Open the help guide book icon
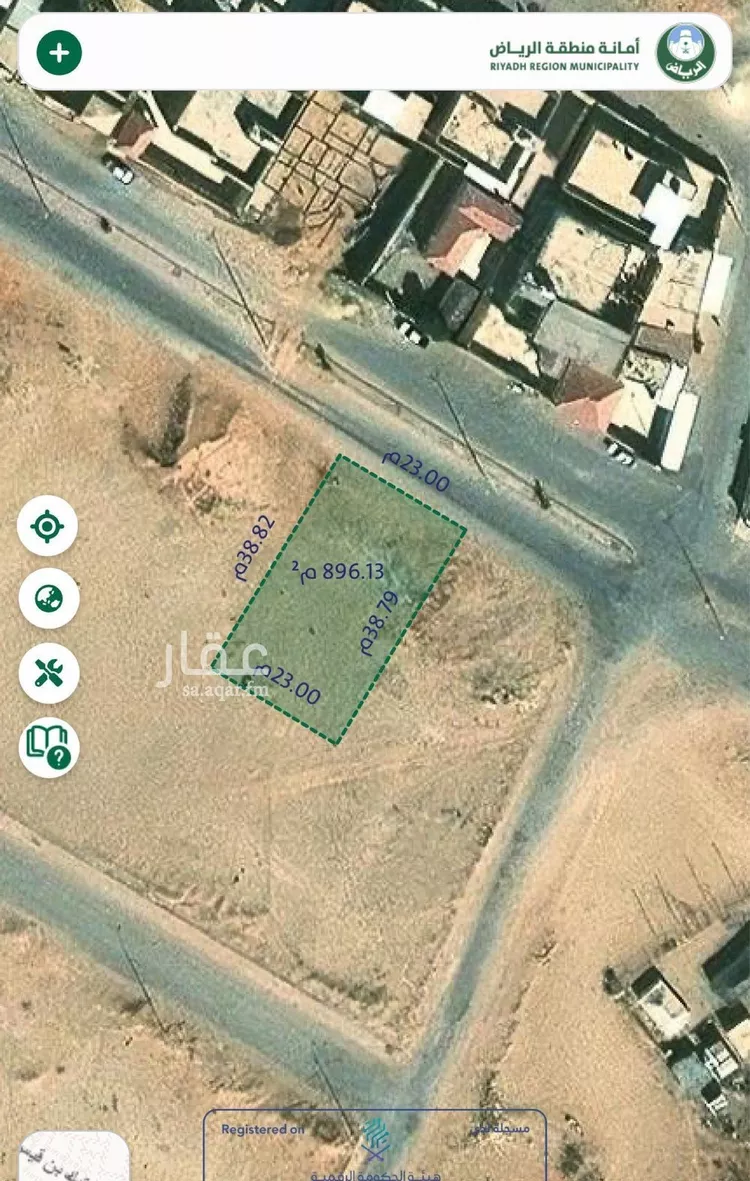The height and width of the screenshot is (1181, 750). [49, 746]
